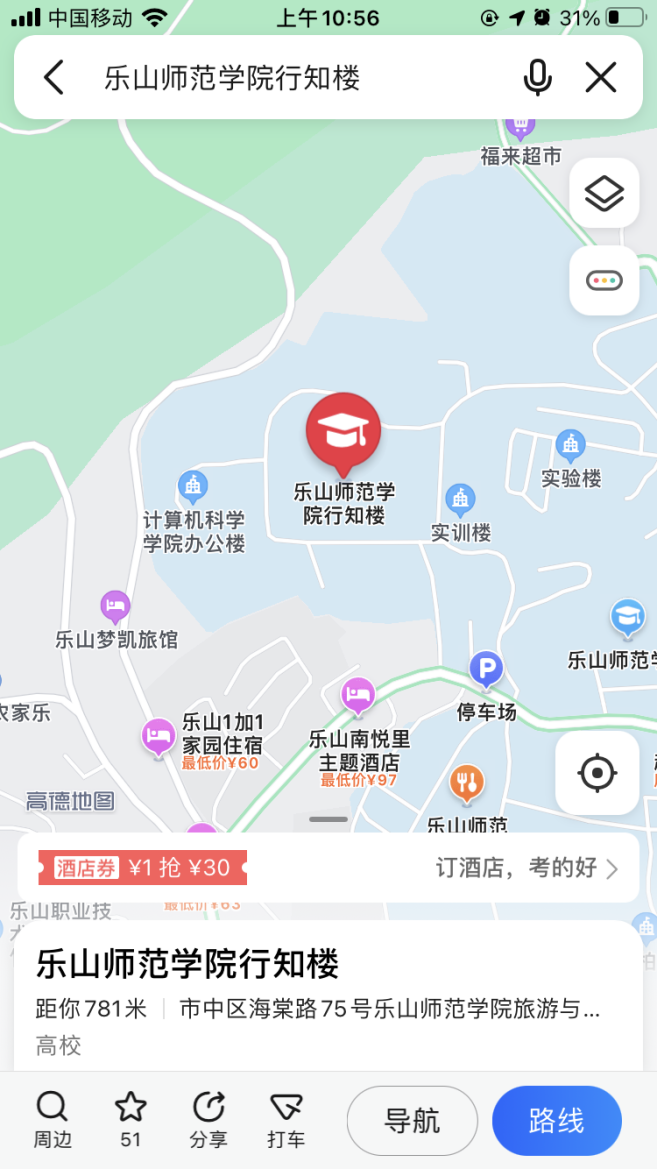Clear the search with the X icon
The image size is (658, 1170).
coord(600,78)
